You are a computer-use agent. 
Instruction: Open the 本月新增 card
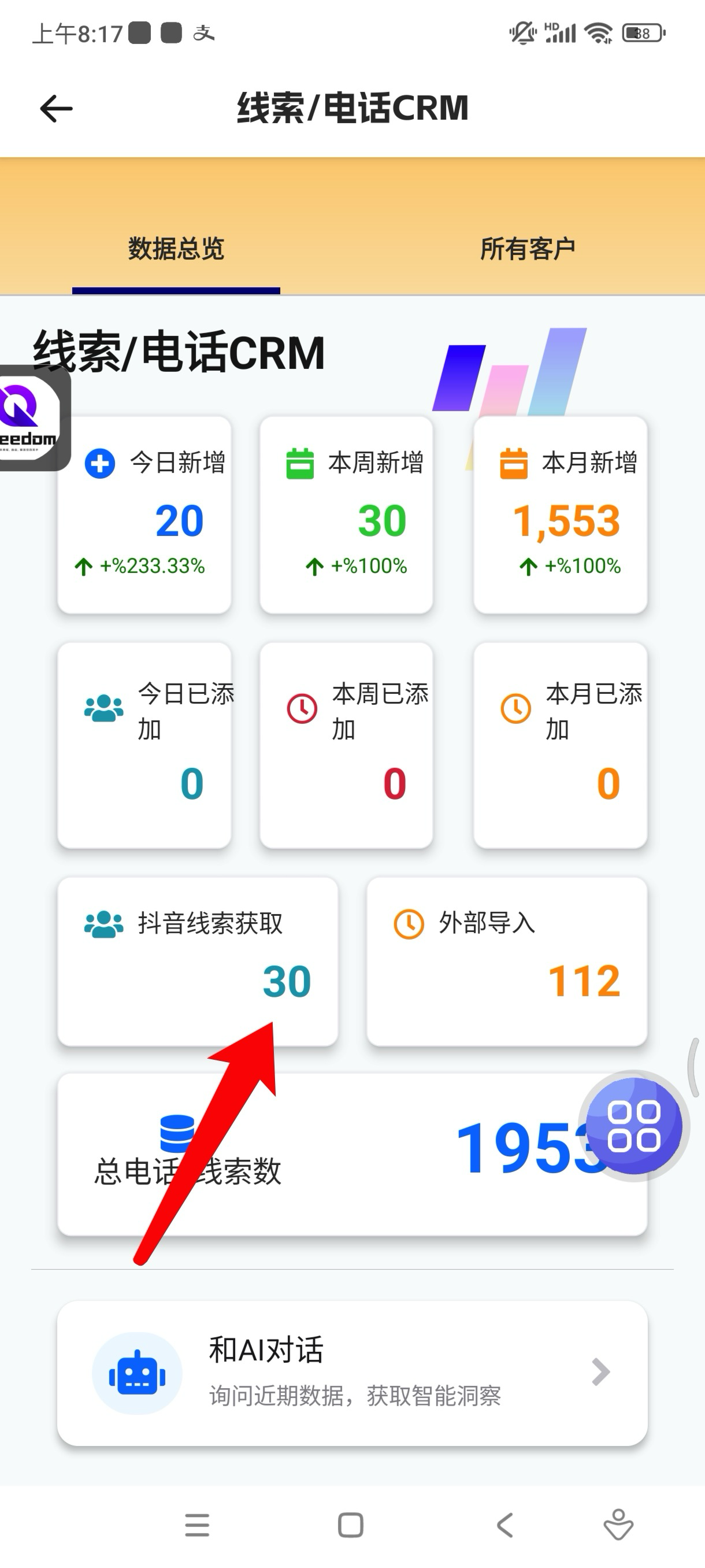[x=560, y=515]
